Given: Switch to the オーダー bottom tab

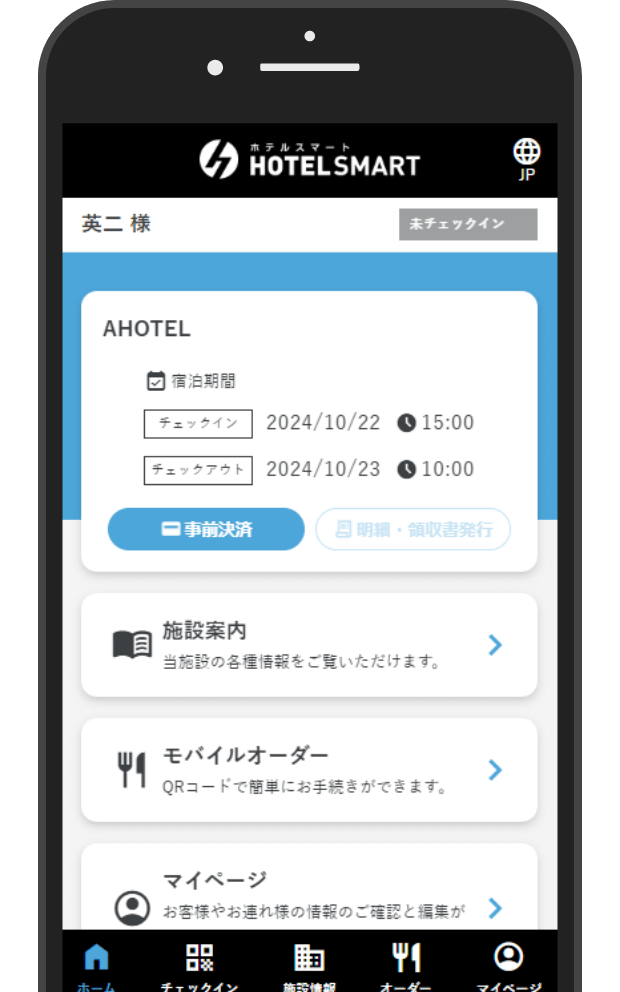Looking at the screenshot, I should click(x=406, y=967).
